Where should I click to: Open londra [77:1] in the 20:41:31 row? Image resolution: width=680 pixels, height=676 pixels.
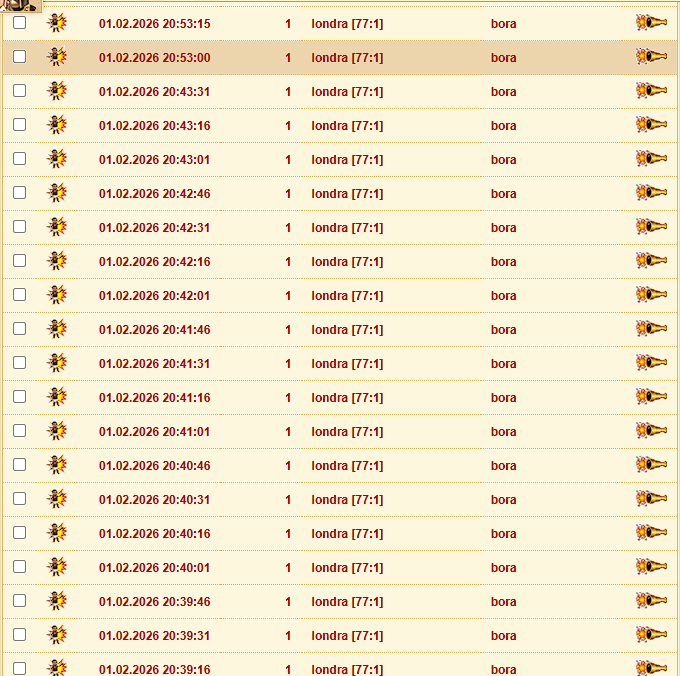[347, 364]
